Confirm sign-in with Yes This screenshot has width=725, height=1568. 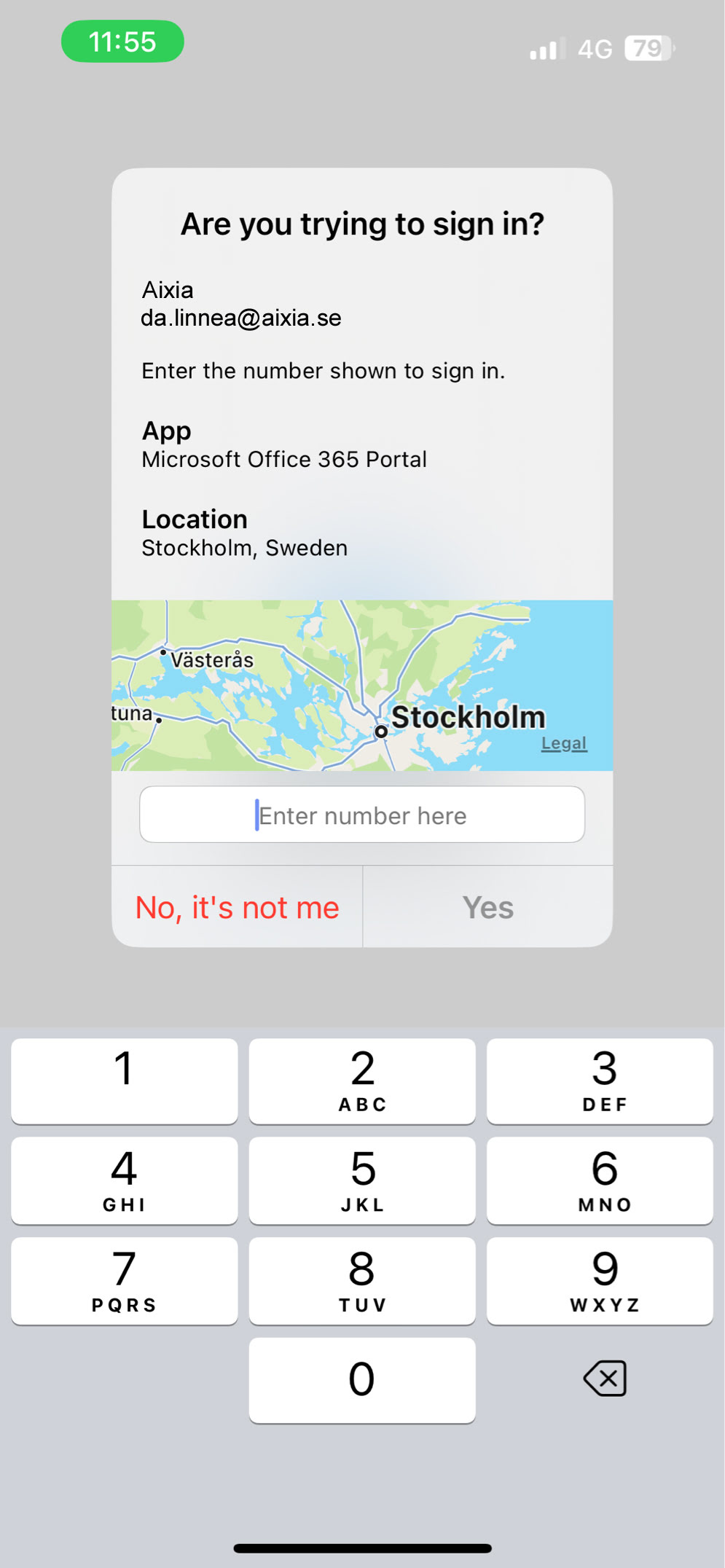pos(487,908)
